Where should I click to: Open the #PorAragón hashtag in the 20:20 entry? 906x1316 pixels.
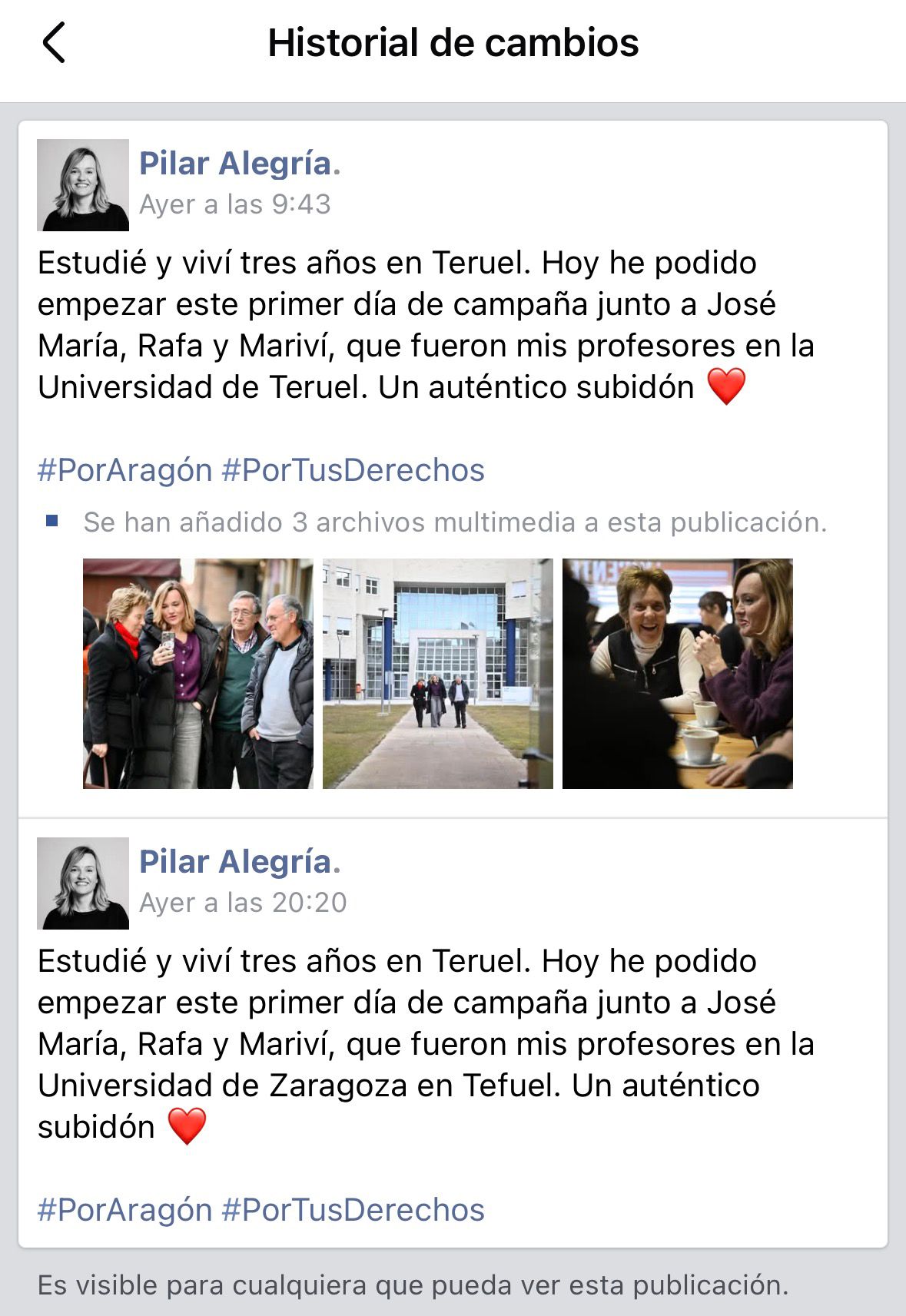pyautogui.click(x=124, y=1210)
